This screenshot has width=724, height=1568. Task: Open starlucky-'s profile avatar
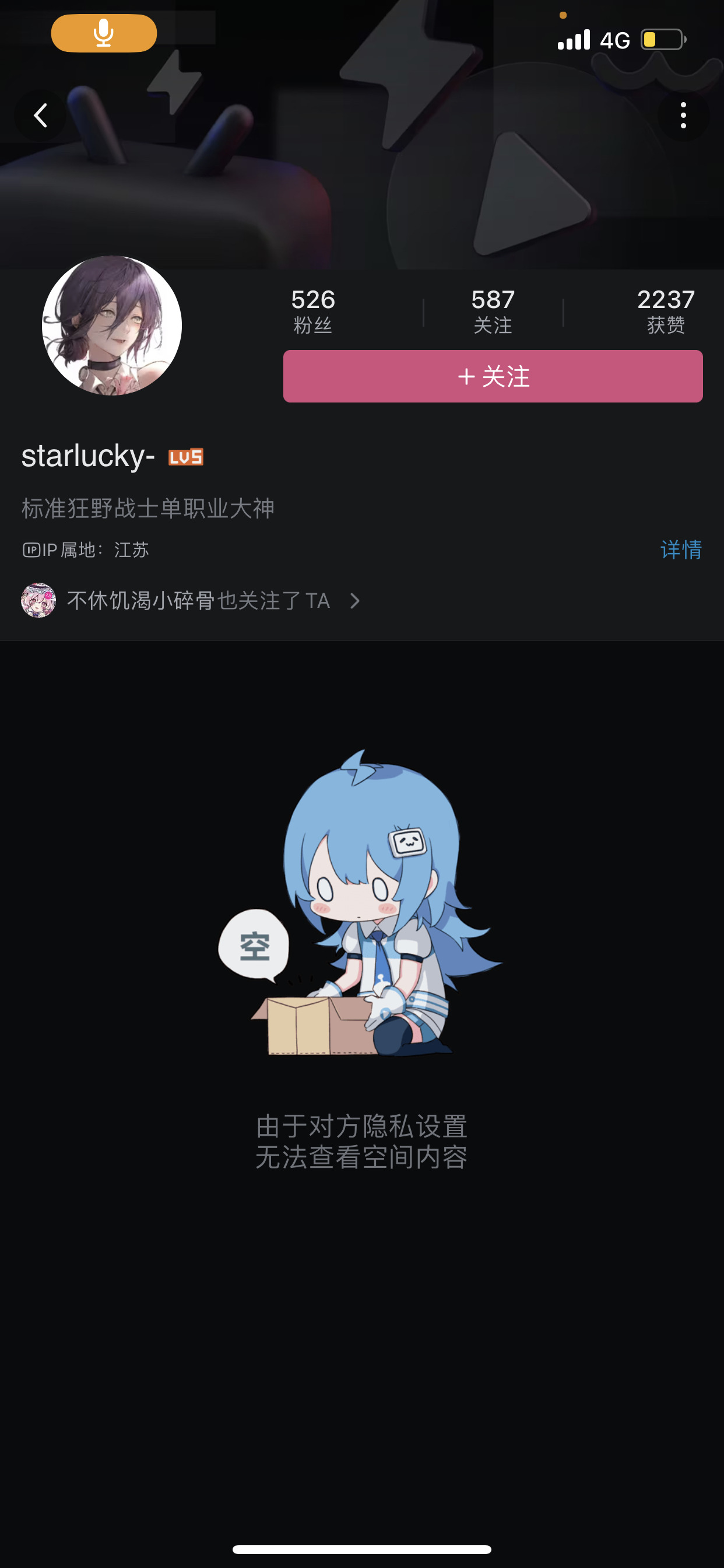click(x=112, y=325)
